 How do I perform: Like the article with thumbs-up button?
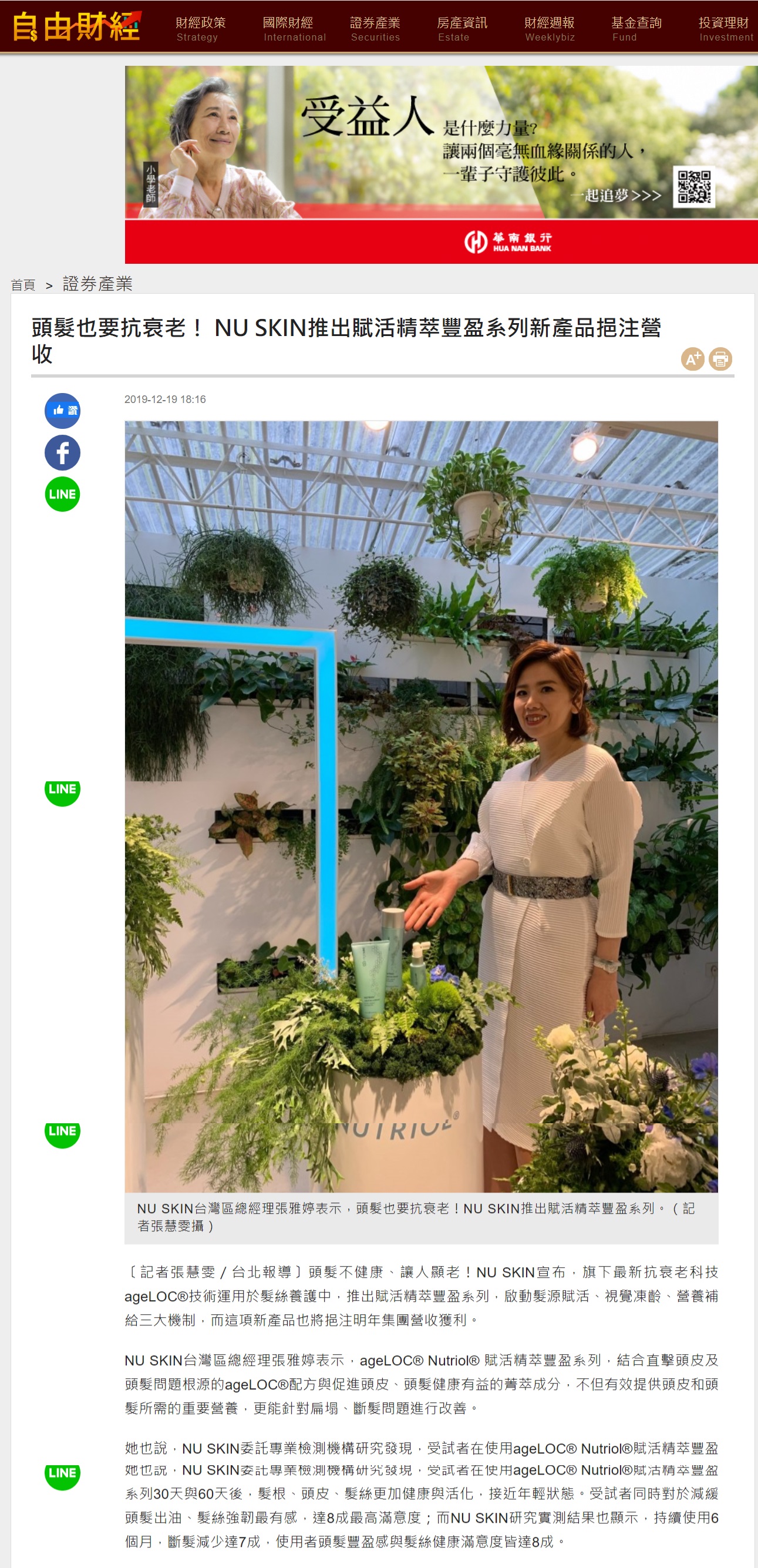coord(62,411)
